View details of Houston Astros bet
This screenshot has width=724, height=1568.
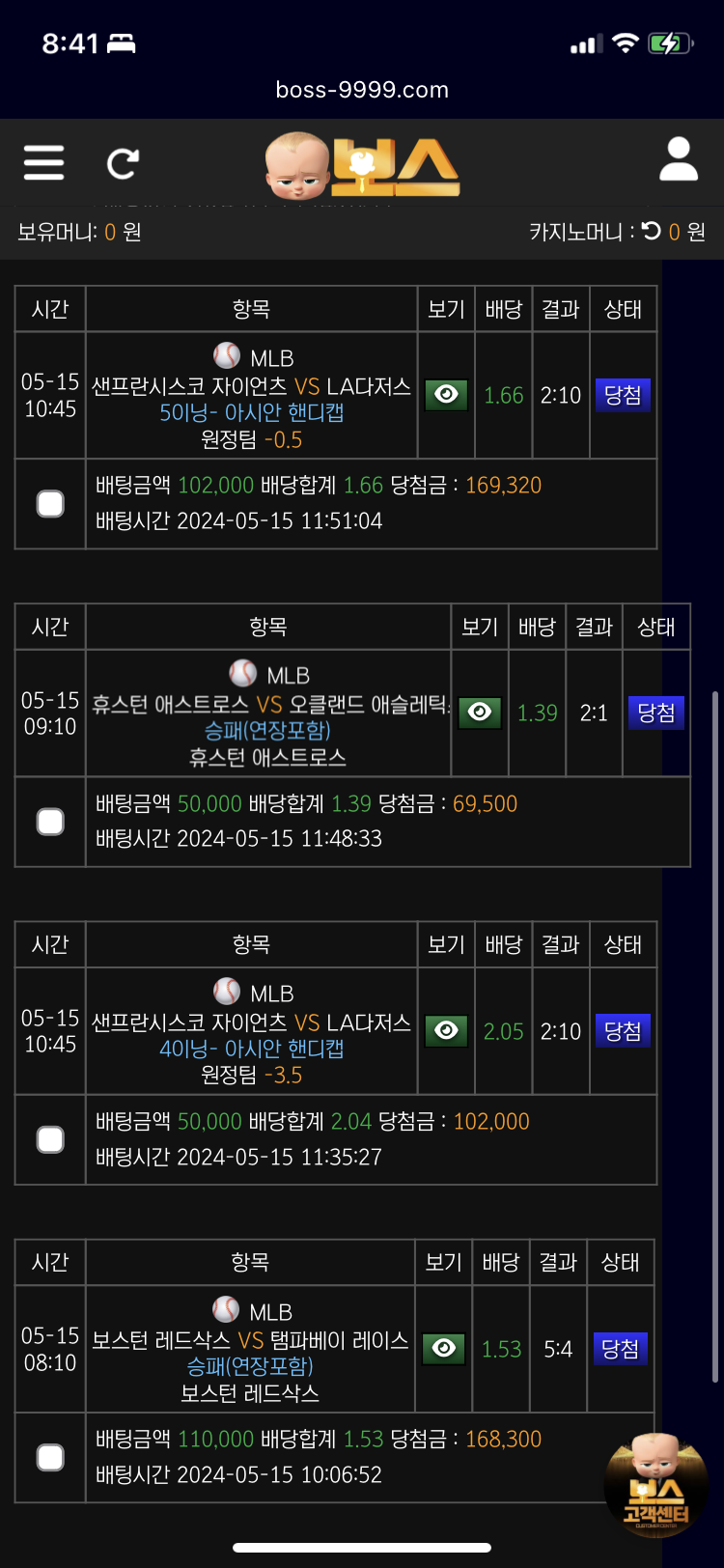480,713
